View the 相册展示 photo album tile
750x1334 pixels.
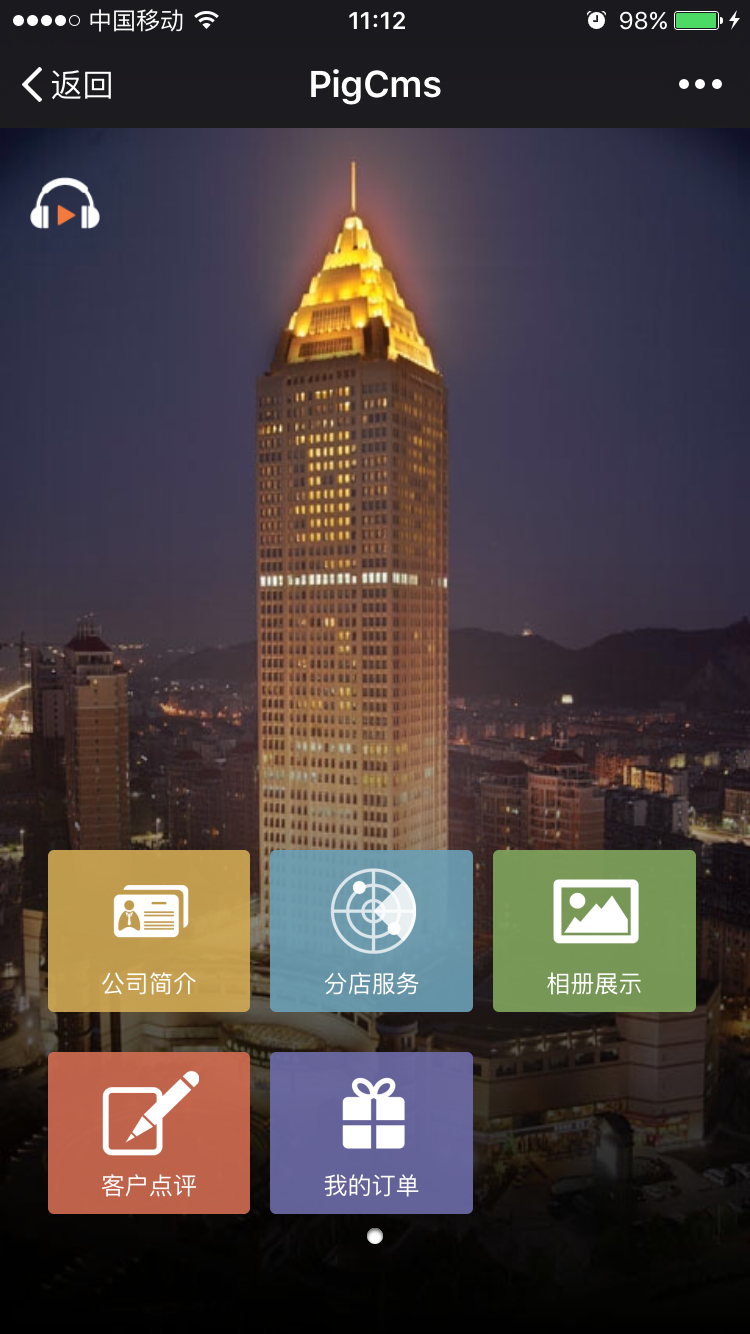coord(594,931)
